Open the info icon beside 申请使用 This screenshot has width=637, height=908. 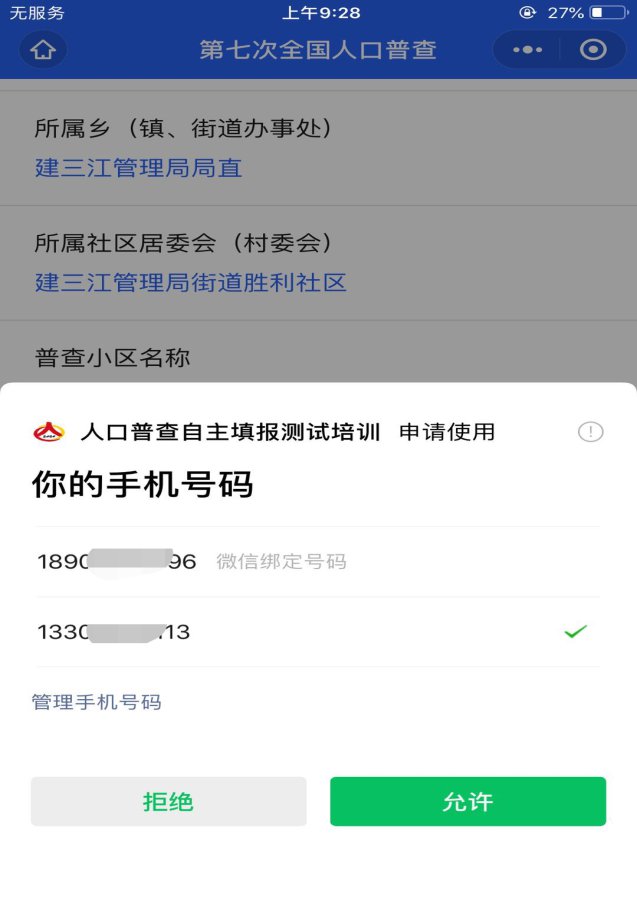tap(591, 432)
